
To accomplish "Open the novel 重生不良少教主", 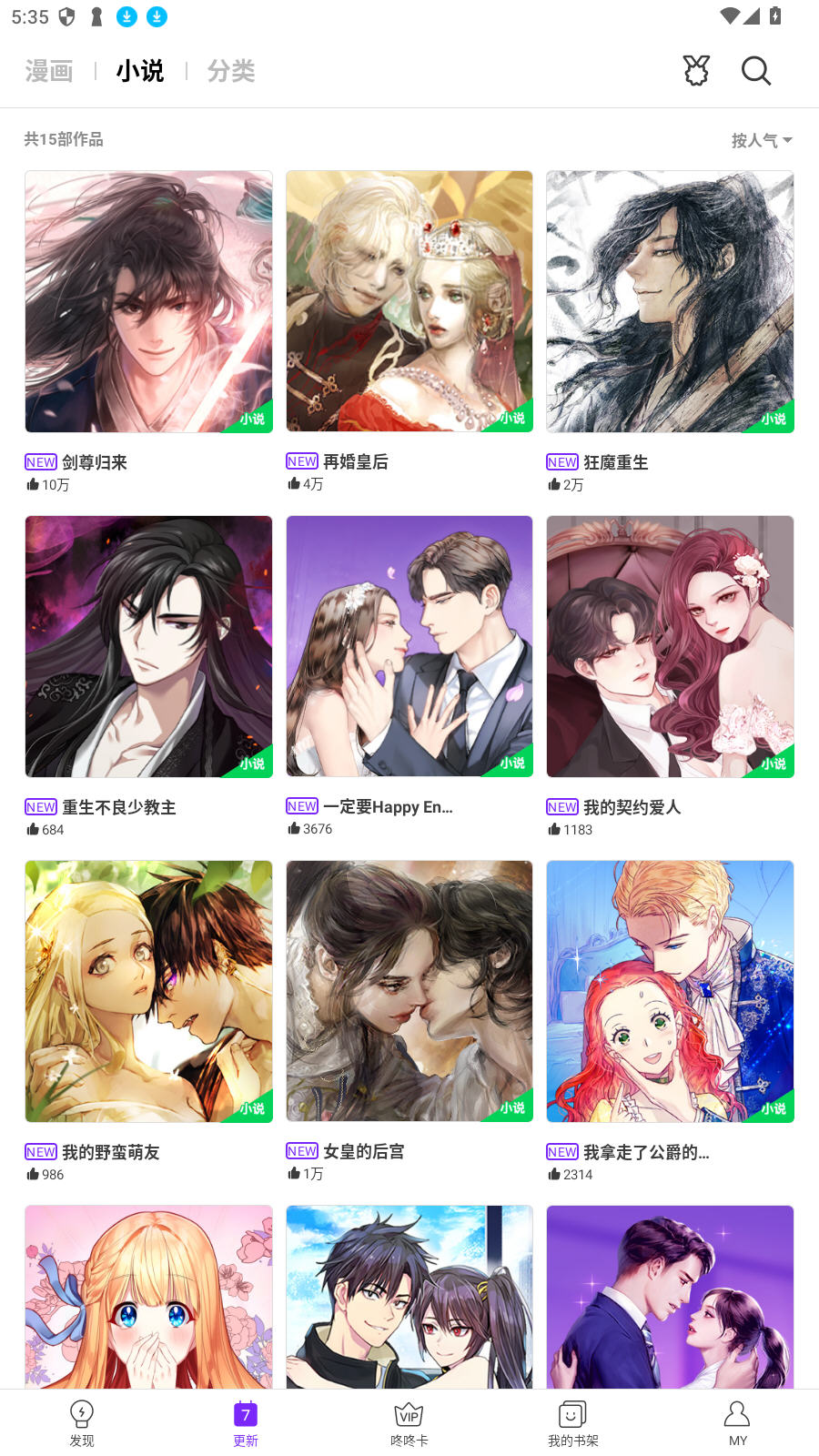I will click(148, 646).
